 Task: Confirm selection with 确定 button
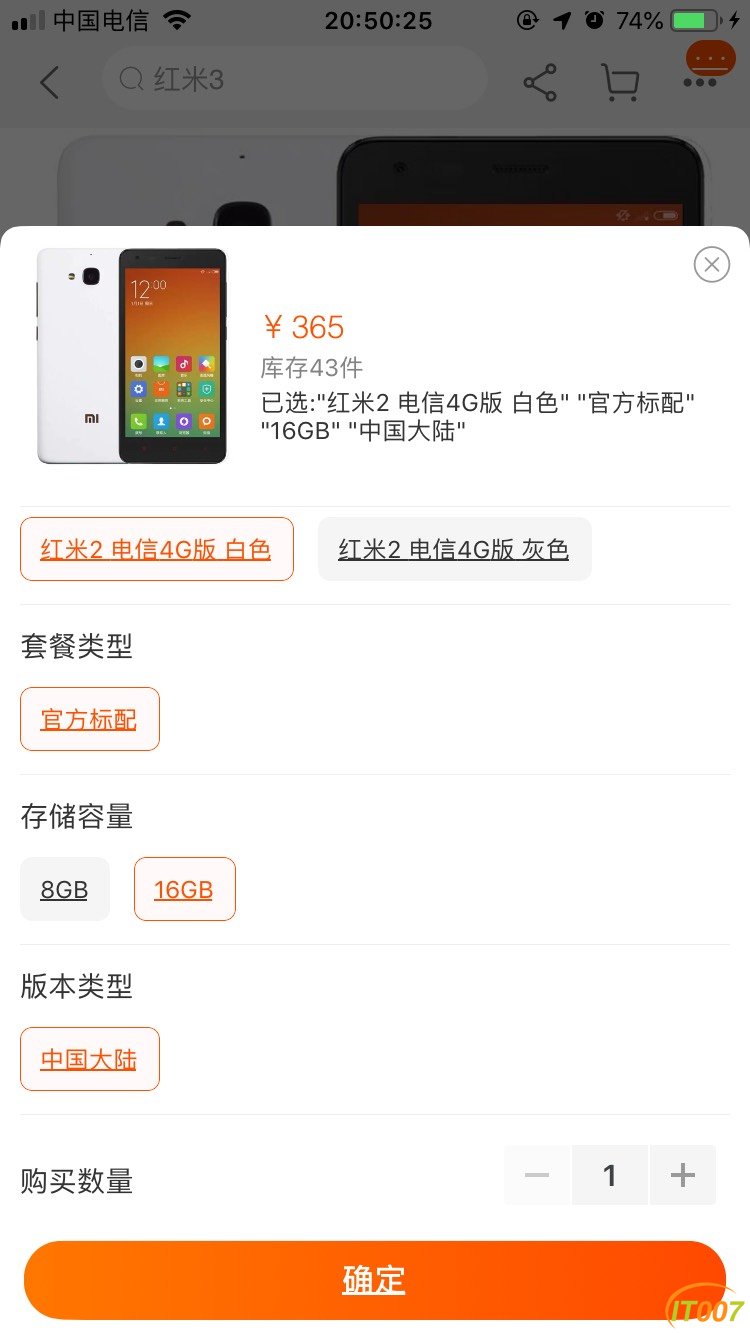coord(374,1280)
